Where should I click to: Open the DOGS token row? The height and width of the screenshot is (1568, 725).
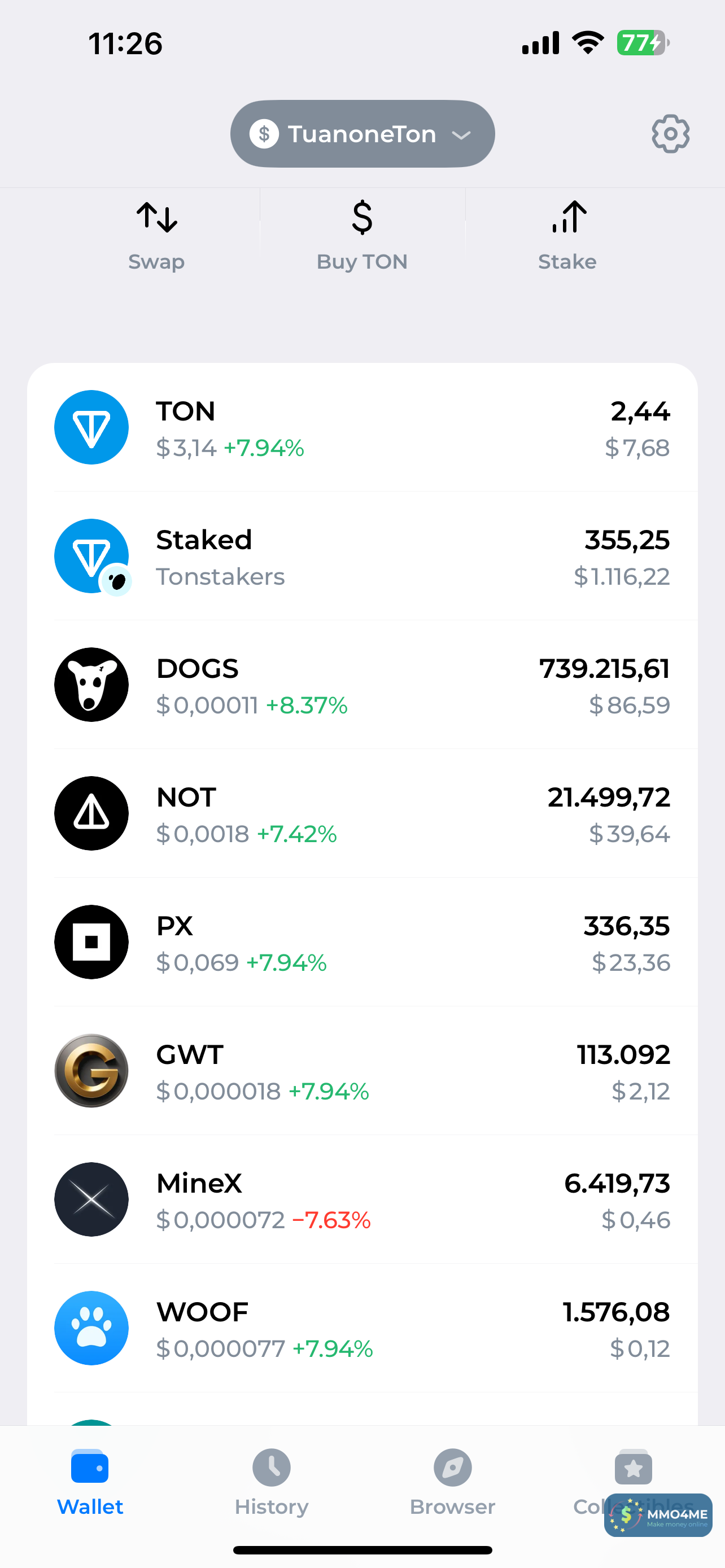(362, 685)
